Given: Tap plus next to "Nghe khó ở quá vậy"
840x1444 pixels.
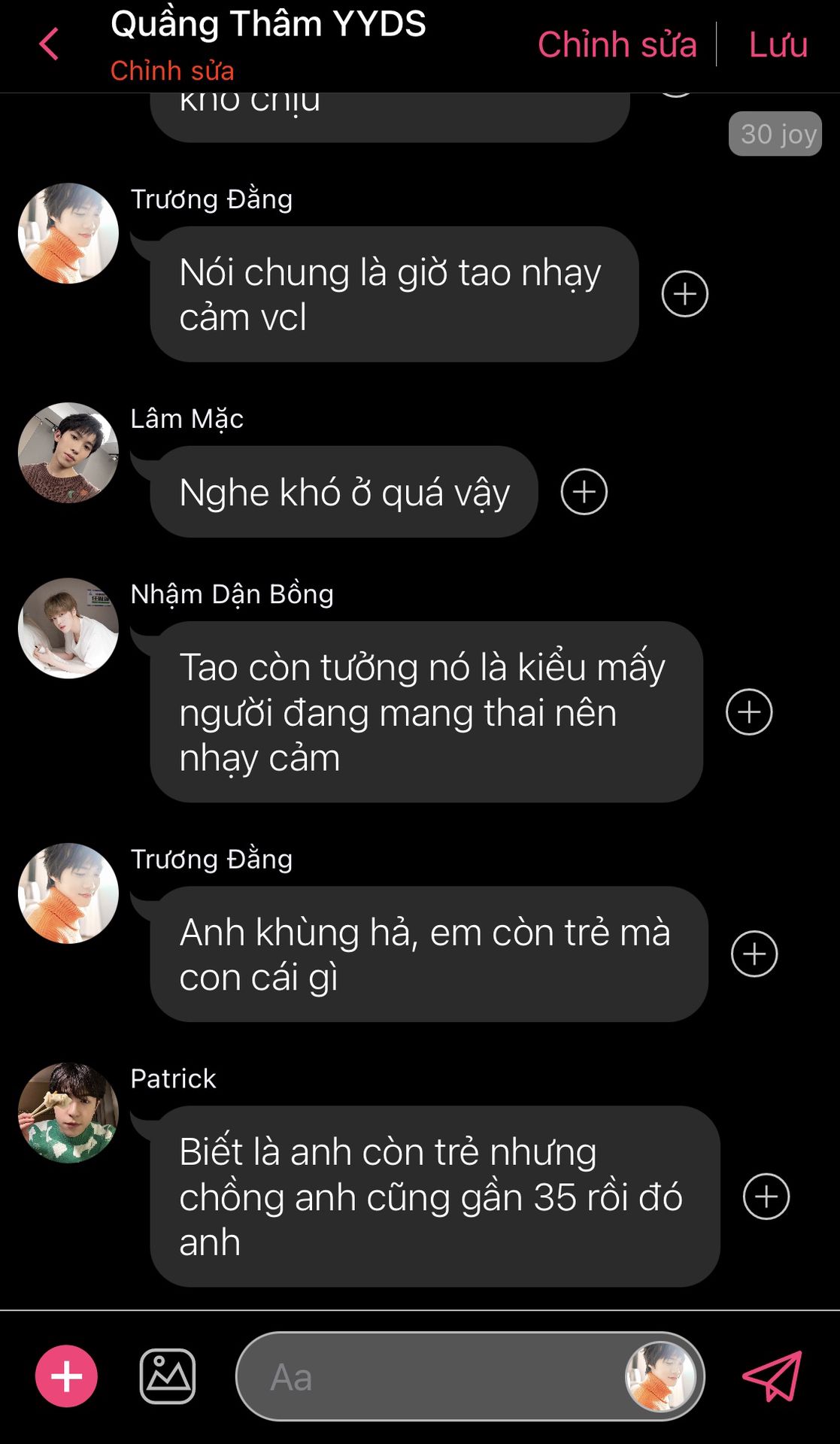Looking at the screenshot, I should pyautogui.click(x=584, y=492).
